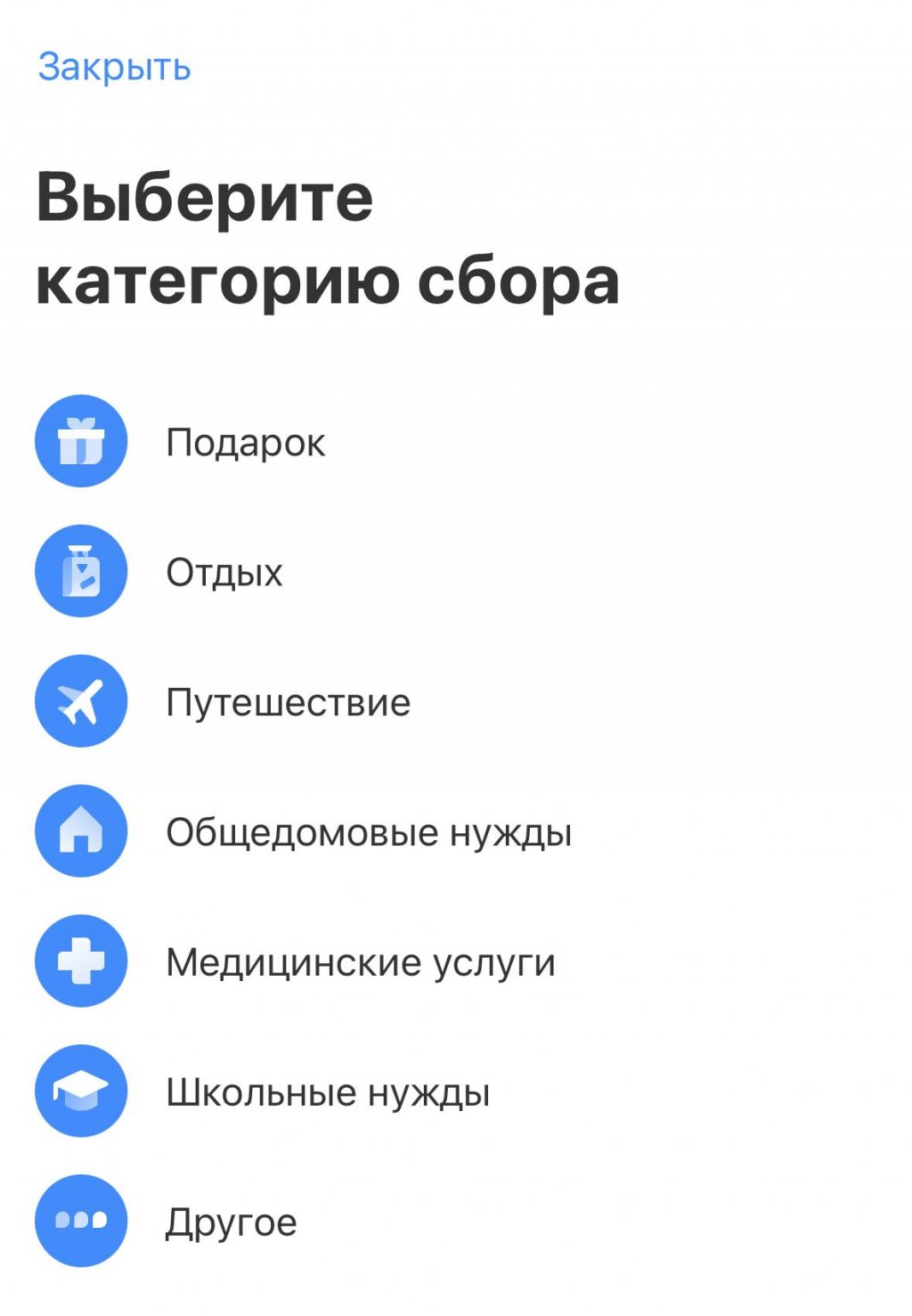
Task: Select the Другое category
Action: tap(231, 1222)
